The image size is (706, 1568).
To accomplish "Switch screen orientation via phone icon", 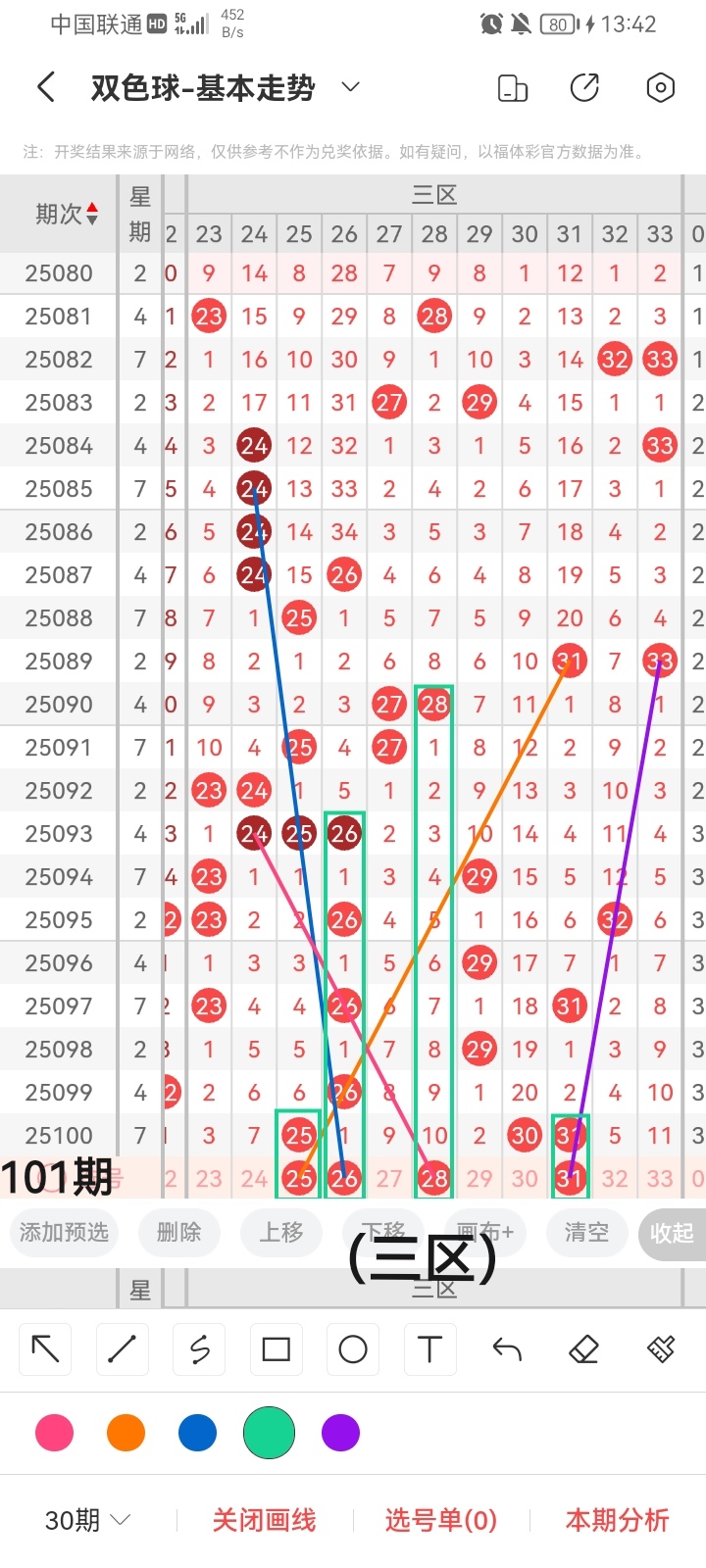I will click(513, 87).
